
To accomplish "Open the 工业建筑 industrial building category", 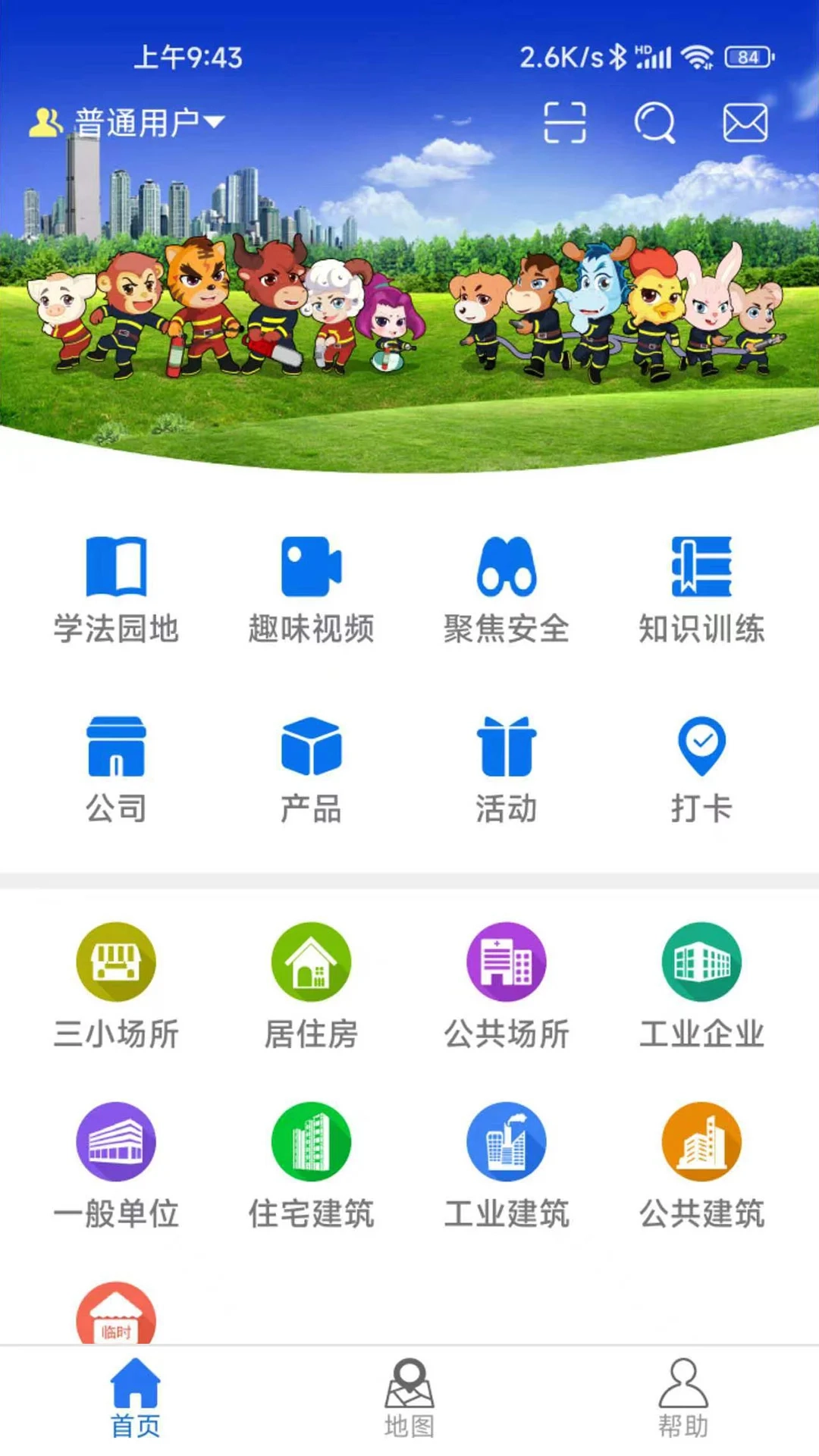I will click(506, 1168).
